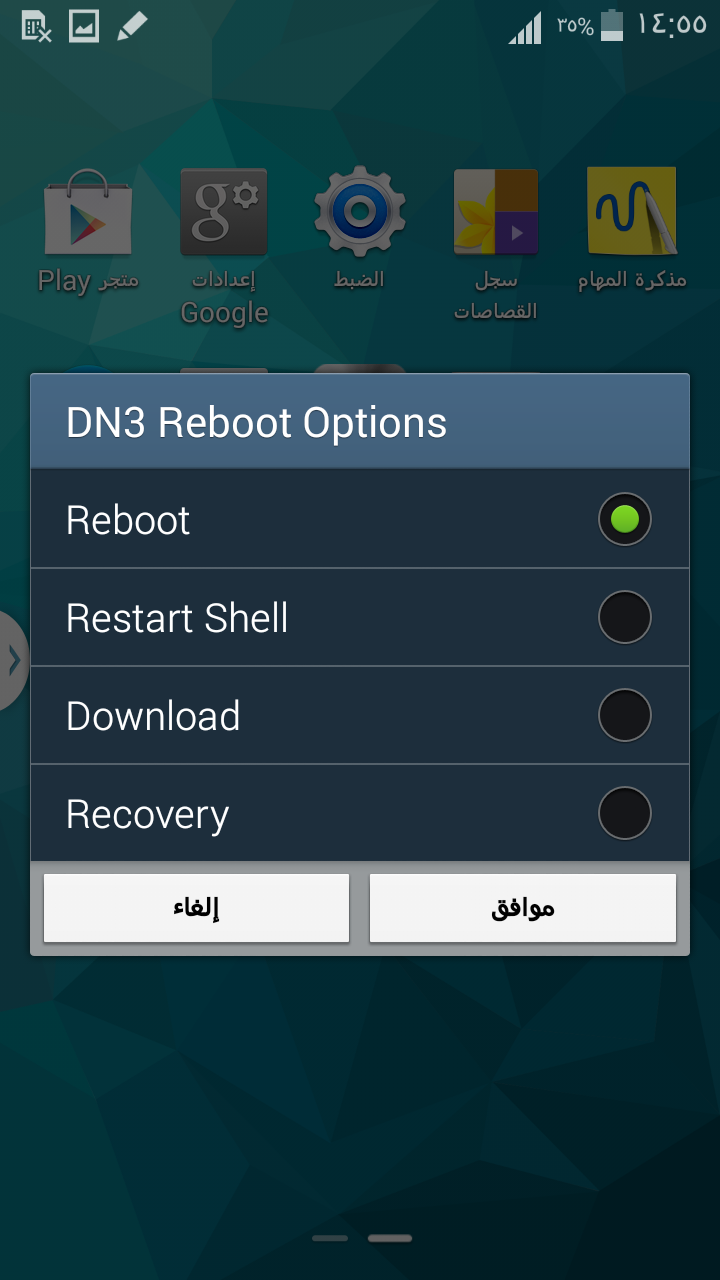Select Download mode option
This screenshot has height=1280, width=720.
pyautogui.click(x=360, y=716)
